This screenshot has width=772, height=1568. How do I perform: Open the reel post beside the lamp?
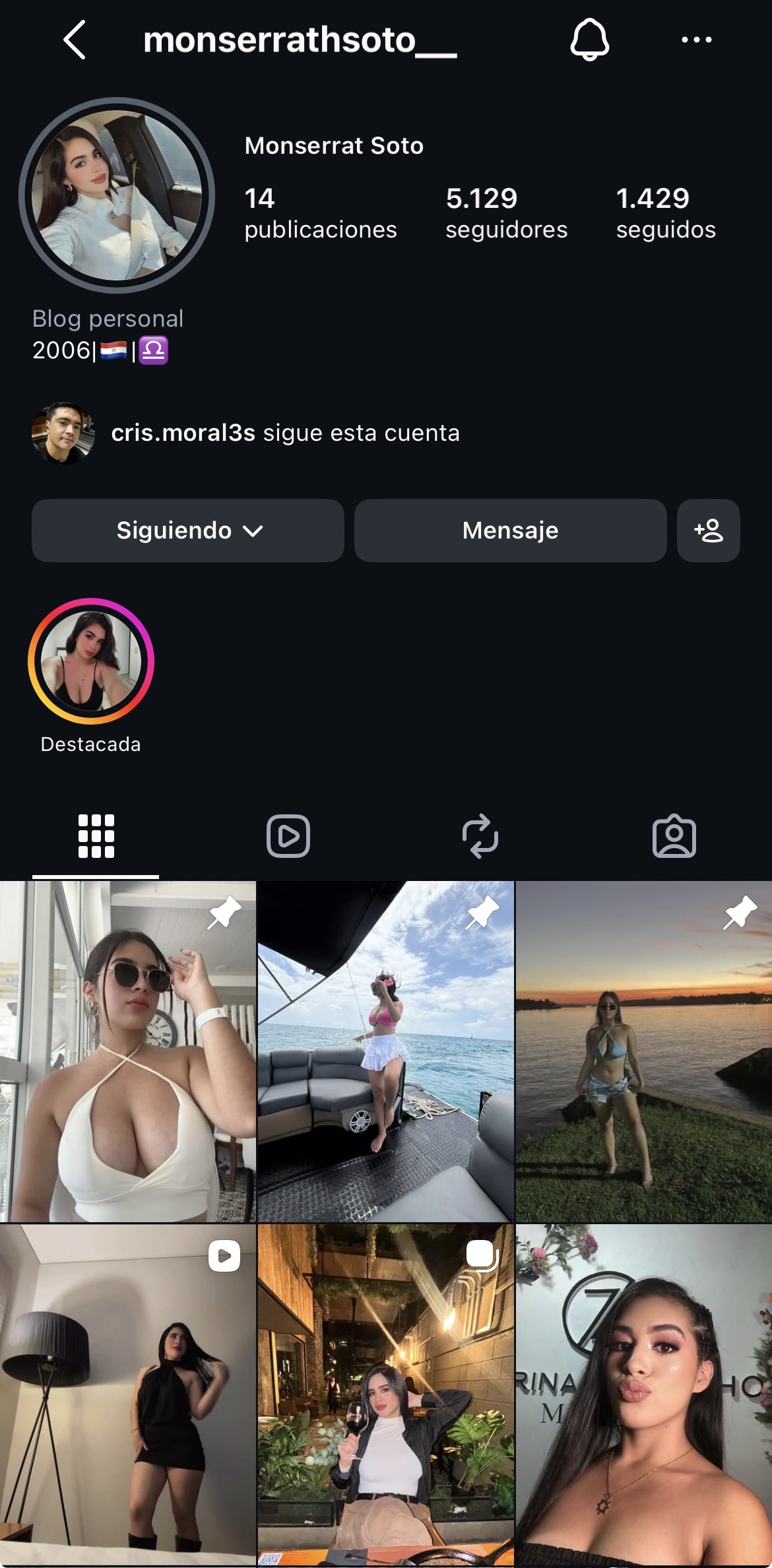pos(128,1395)
